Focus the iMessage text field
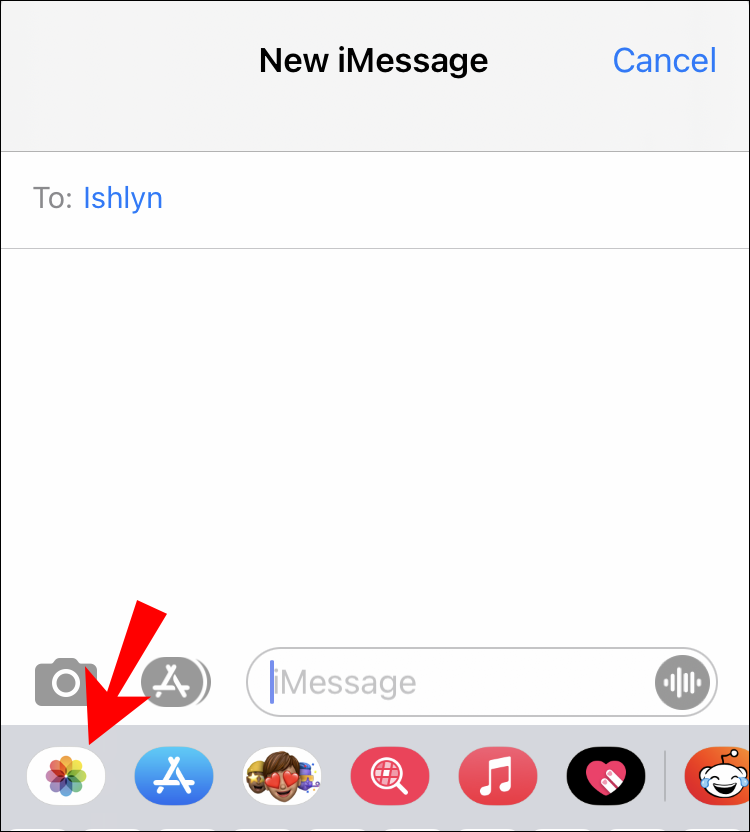750x832 pixels. pyautogui.click(x=450, y=683)
